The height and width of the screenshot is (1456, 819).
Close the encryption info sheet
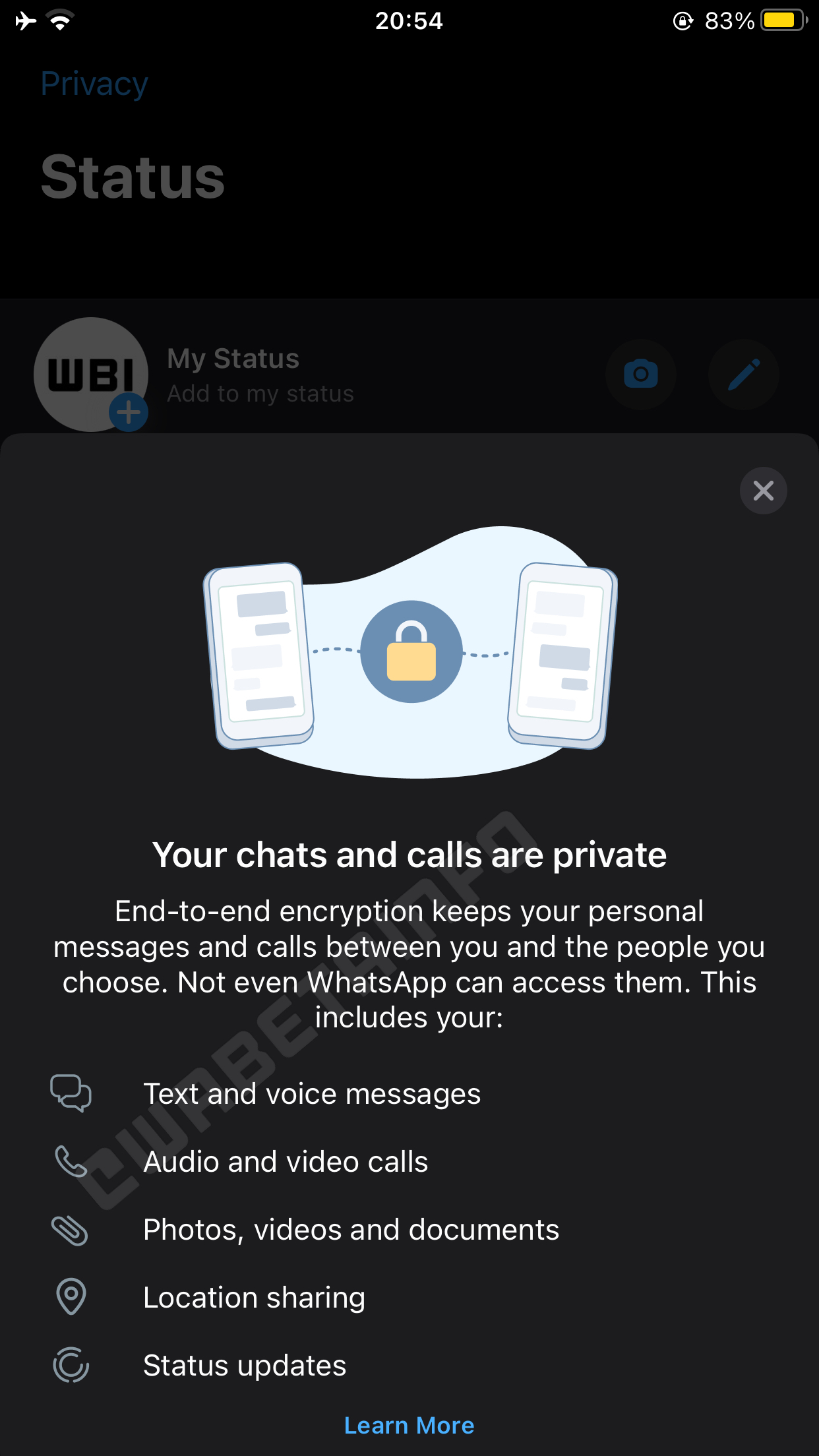(x=763, y=491)
